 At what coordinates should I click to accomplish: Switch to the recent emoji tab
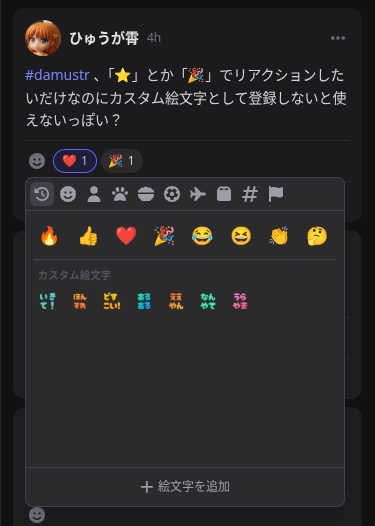pos(42,194)
